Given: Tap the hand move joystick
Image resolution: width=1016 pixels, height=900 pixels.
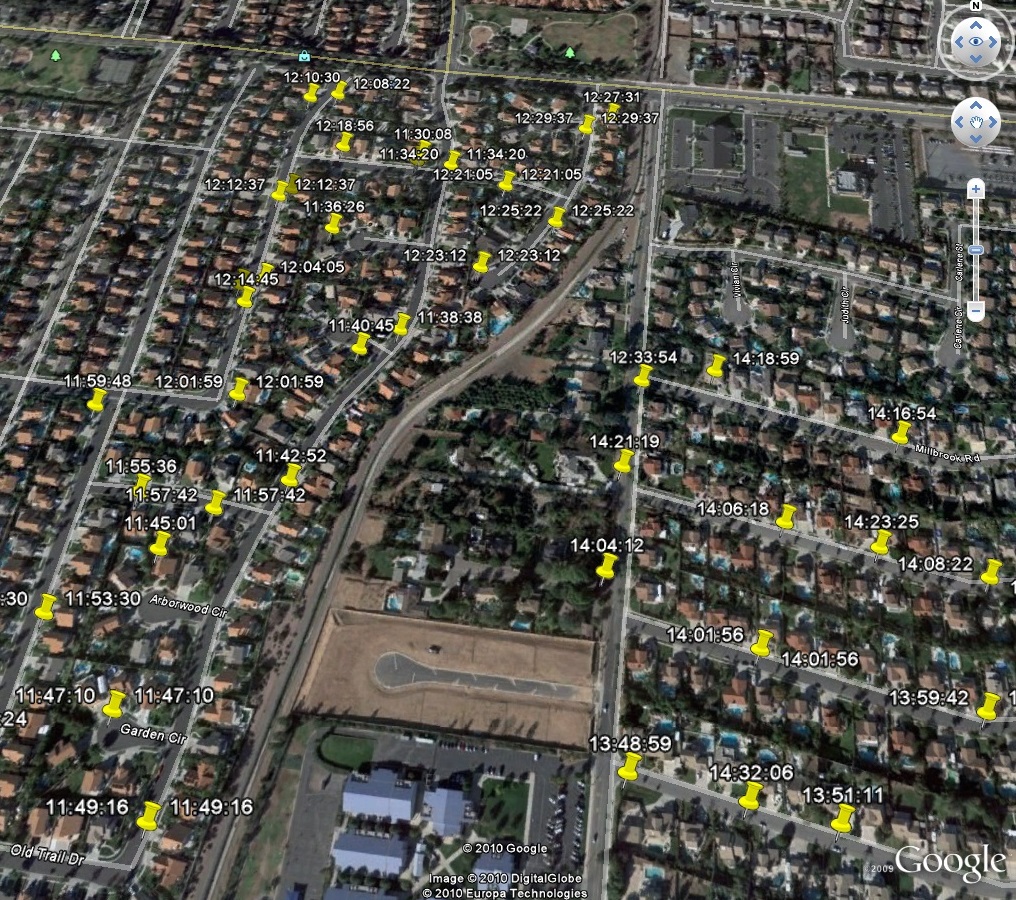Looking at the screenshot, I should tap(975, 122).
